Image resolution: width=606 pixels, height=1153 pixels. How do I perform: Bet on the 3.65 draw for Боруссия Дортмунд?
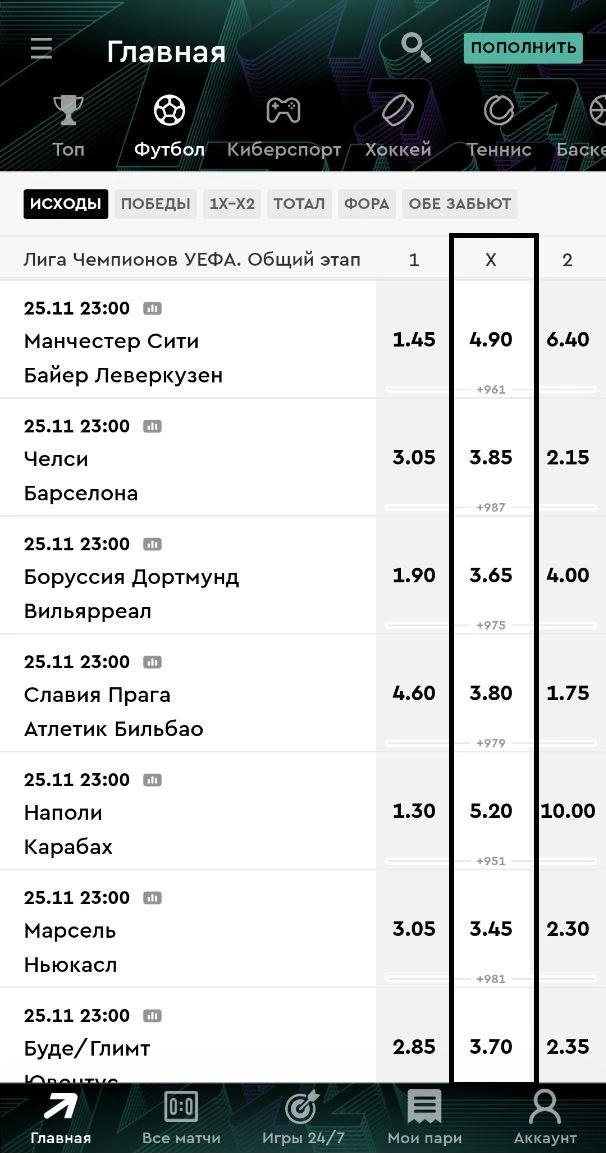pyautogui.click(x=491, y=575)
